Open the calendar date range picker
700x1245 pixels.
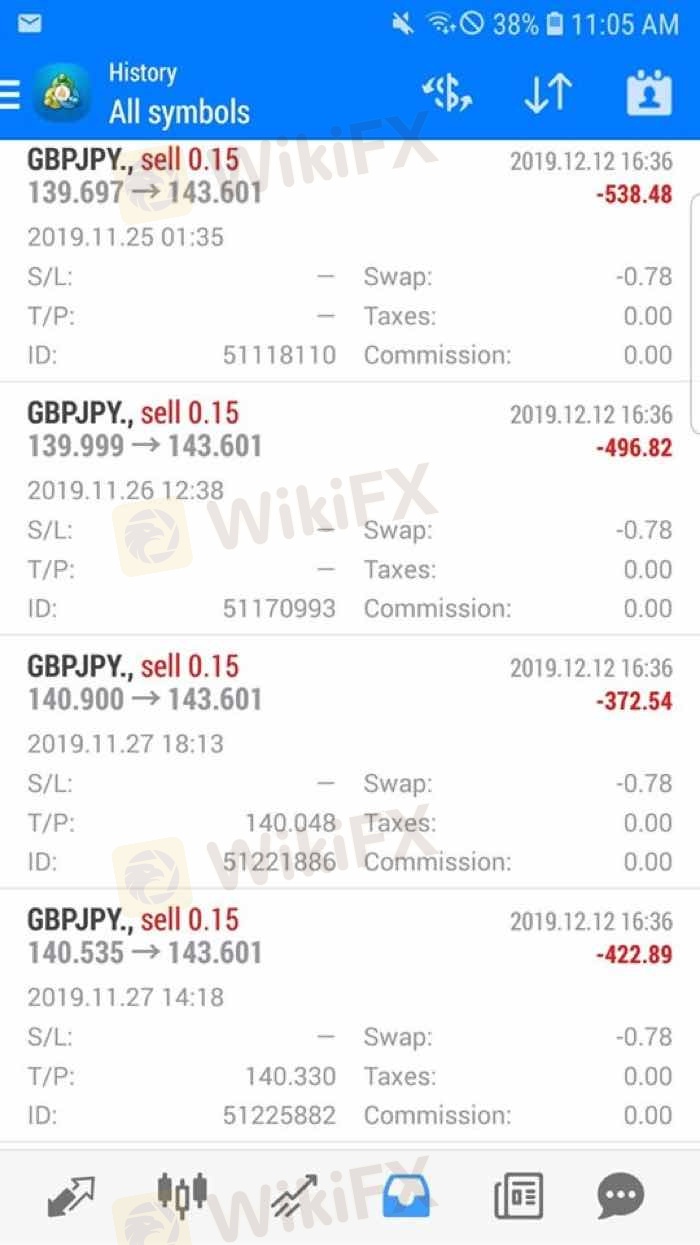point(648,94)
